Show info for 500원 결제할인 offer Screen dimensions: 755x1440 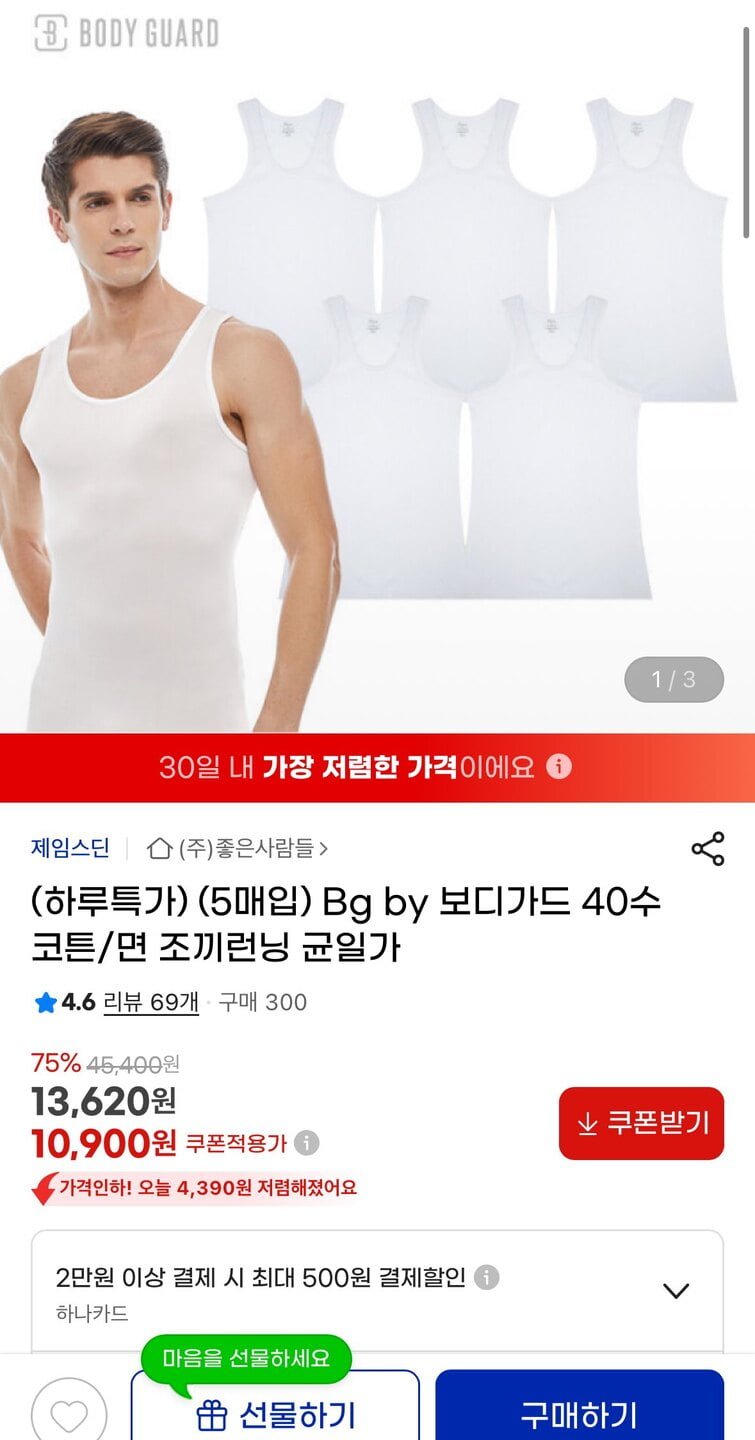486,1277
